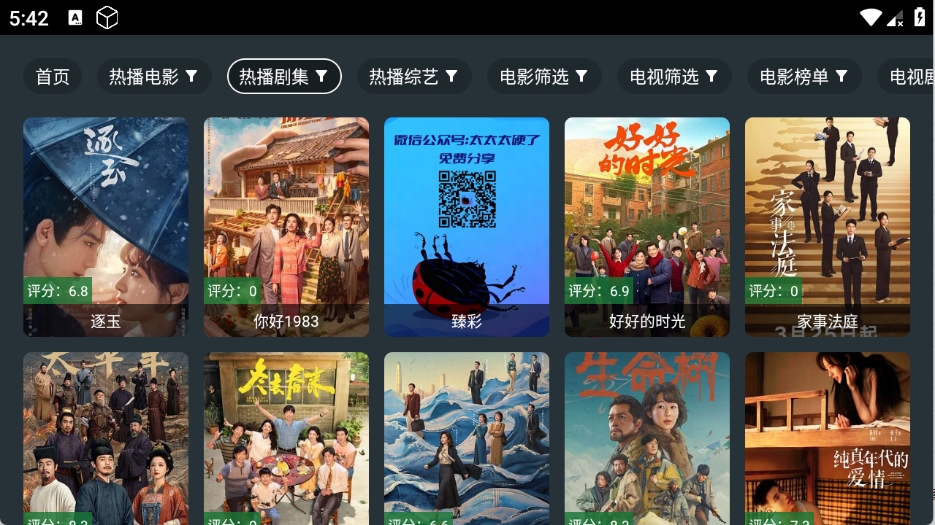The height and width of the screenshot is (525, 935).
Task: Select the 热播剧集 tab
Action: (284, 77)
